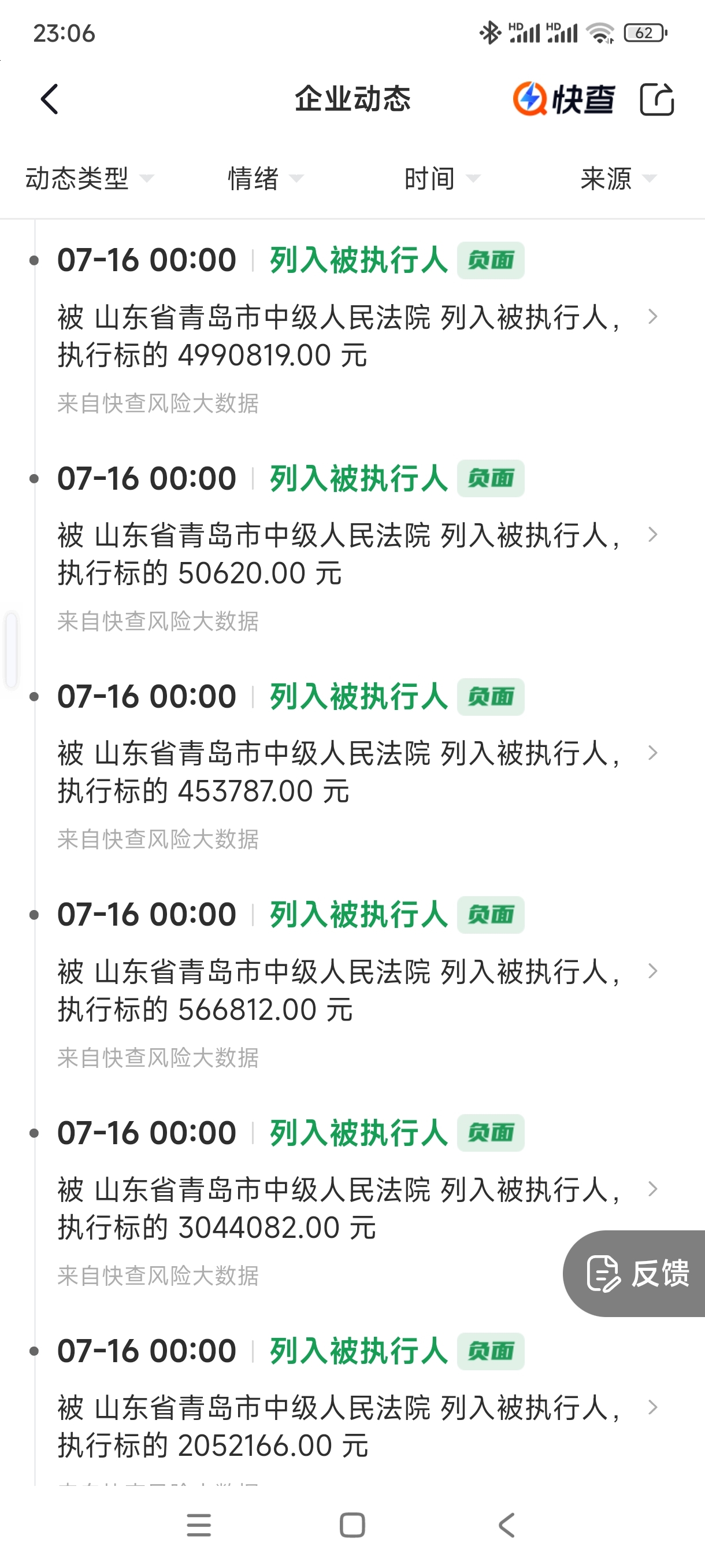Go back using the top-left arrow
Image resolution: width=705 pixels, height=1568 pixels.
click(x=49, y=99)
